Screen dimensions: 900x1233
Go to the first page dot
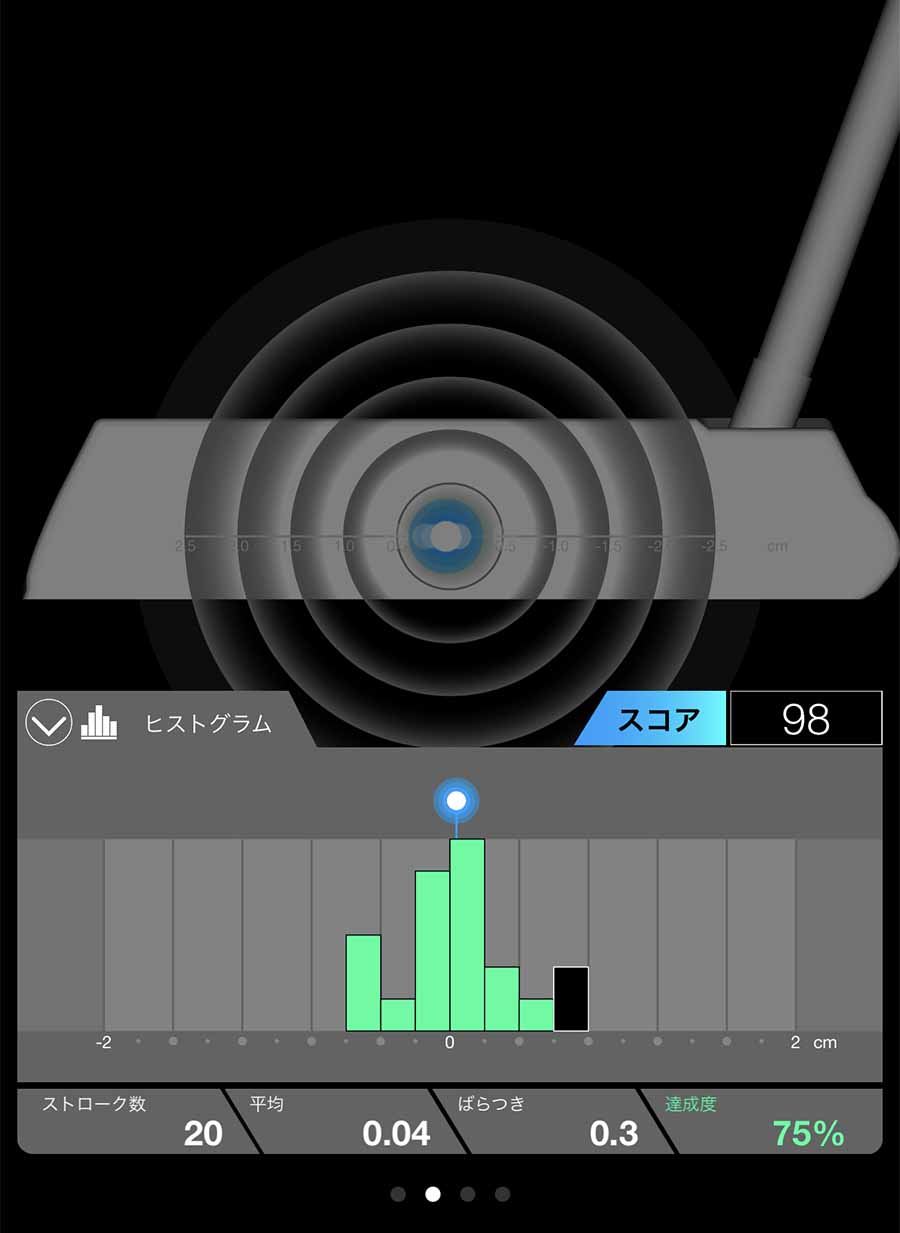[x=398, y=1194]
